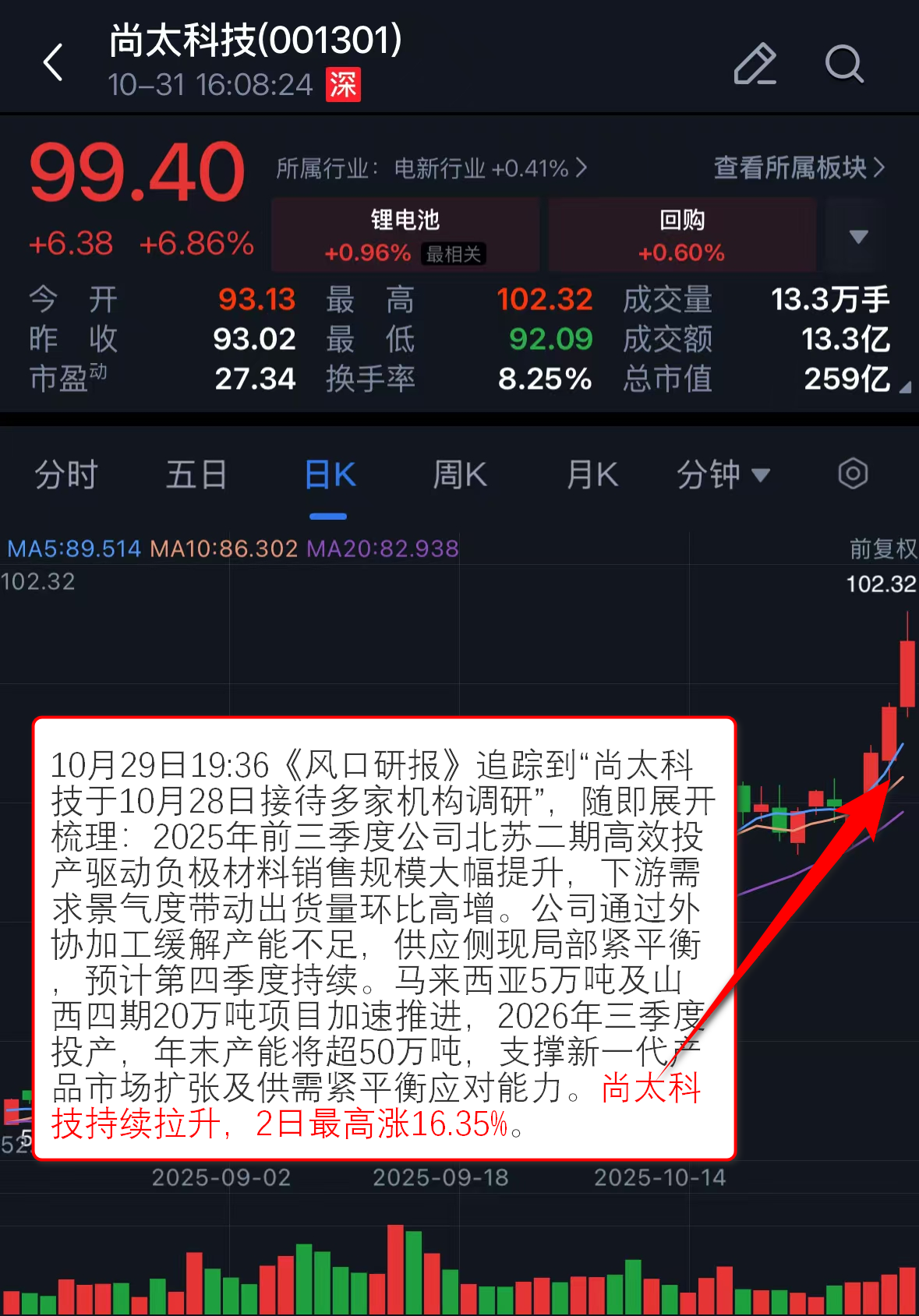Open stock search with magnifier icon

point(844,64)
